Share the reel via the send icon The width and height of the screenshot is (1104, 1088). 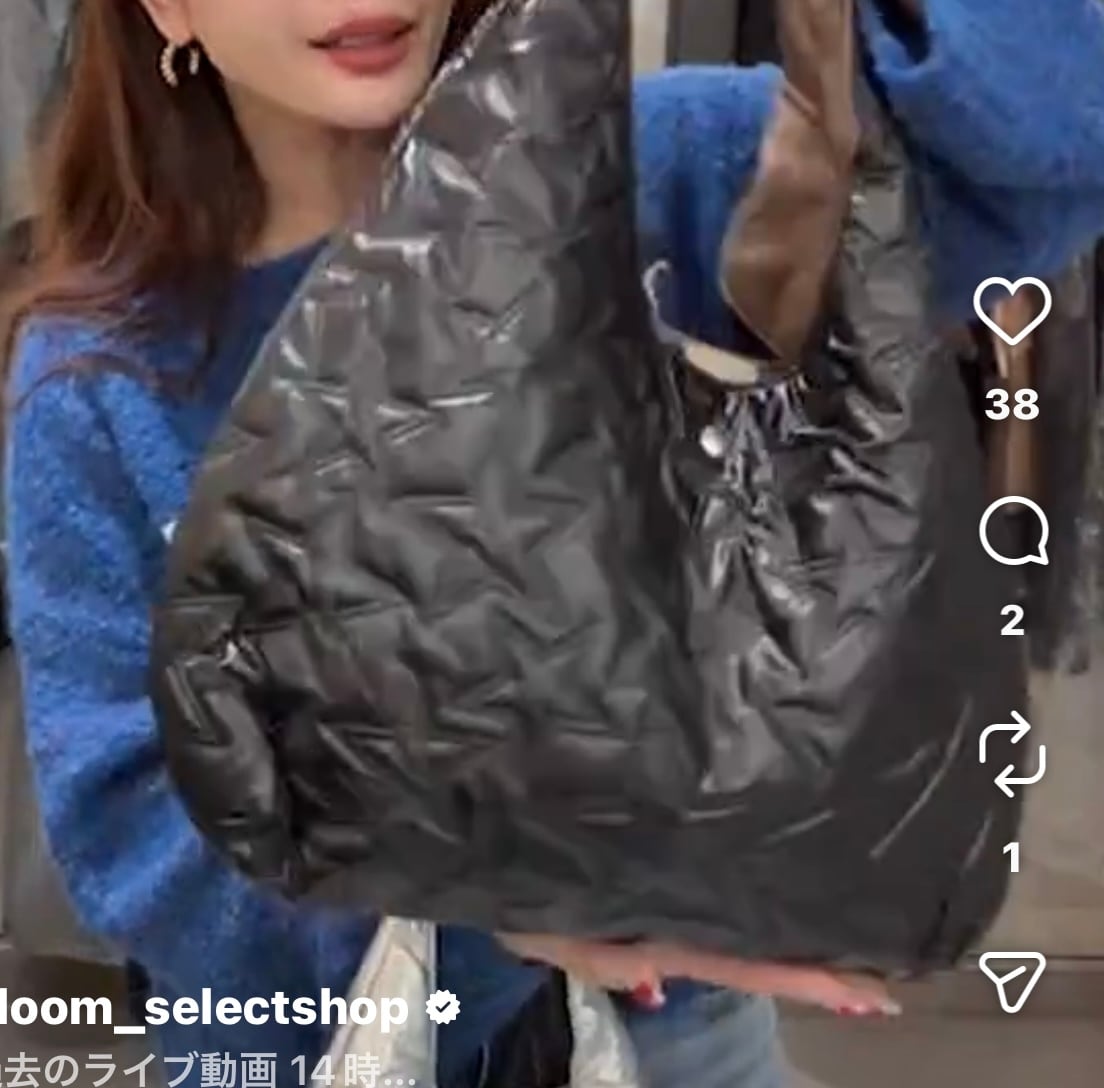tap(1012, 981)
